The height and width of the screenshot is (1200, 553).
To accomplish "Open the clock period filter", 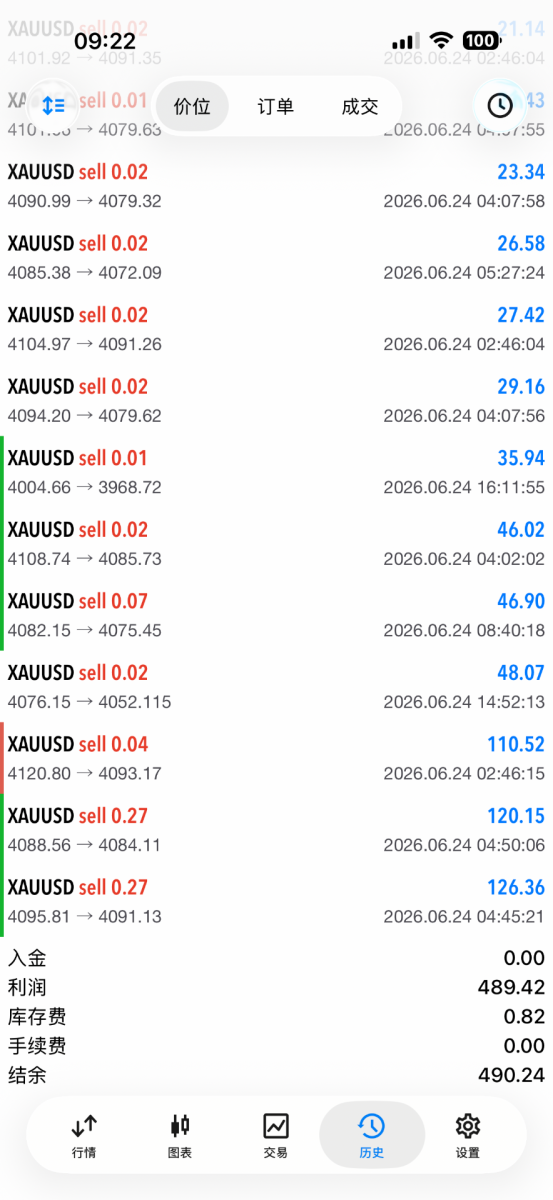I will pos(499,105).
